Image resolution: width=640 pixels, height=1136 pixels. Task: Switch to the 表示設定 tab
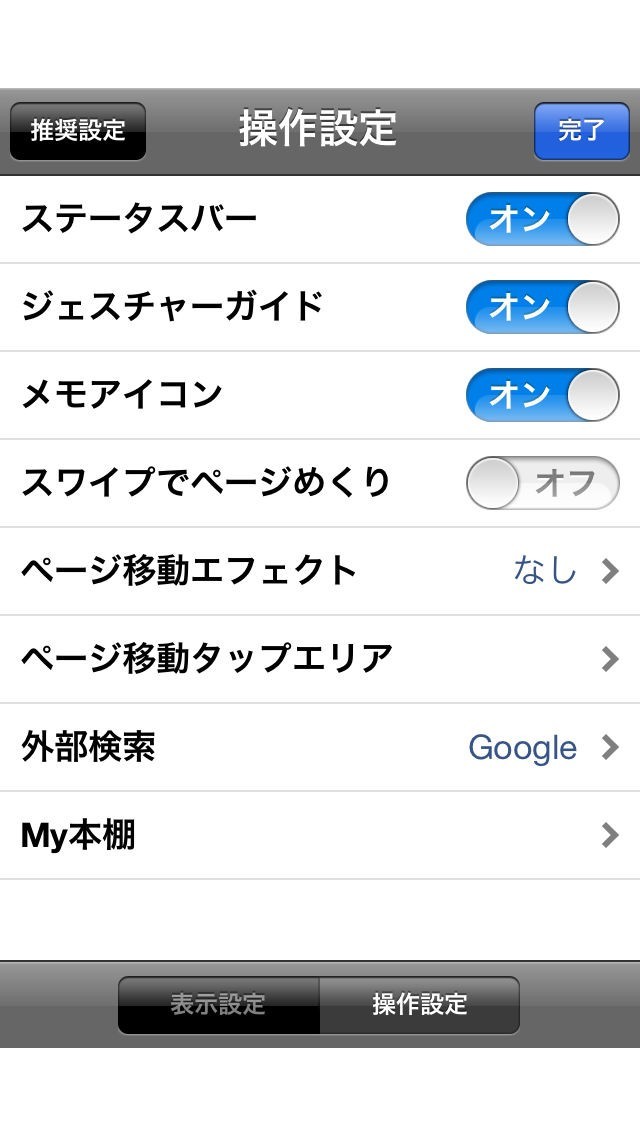(x=219, y=1005)
